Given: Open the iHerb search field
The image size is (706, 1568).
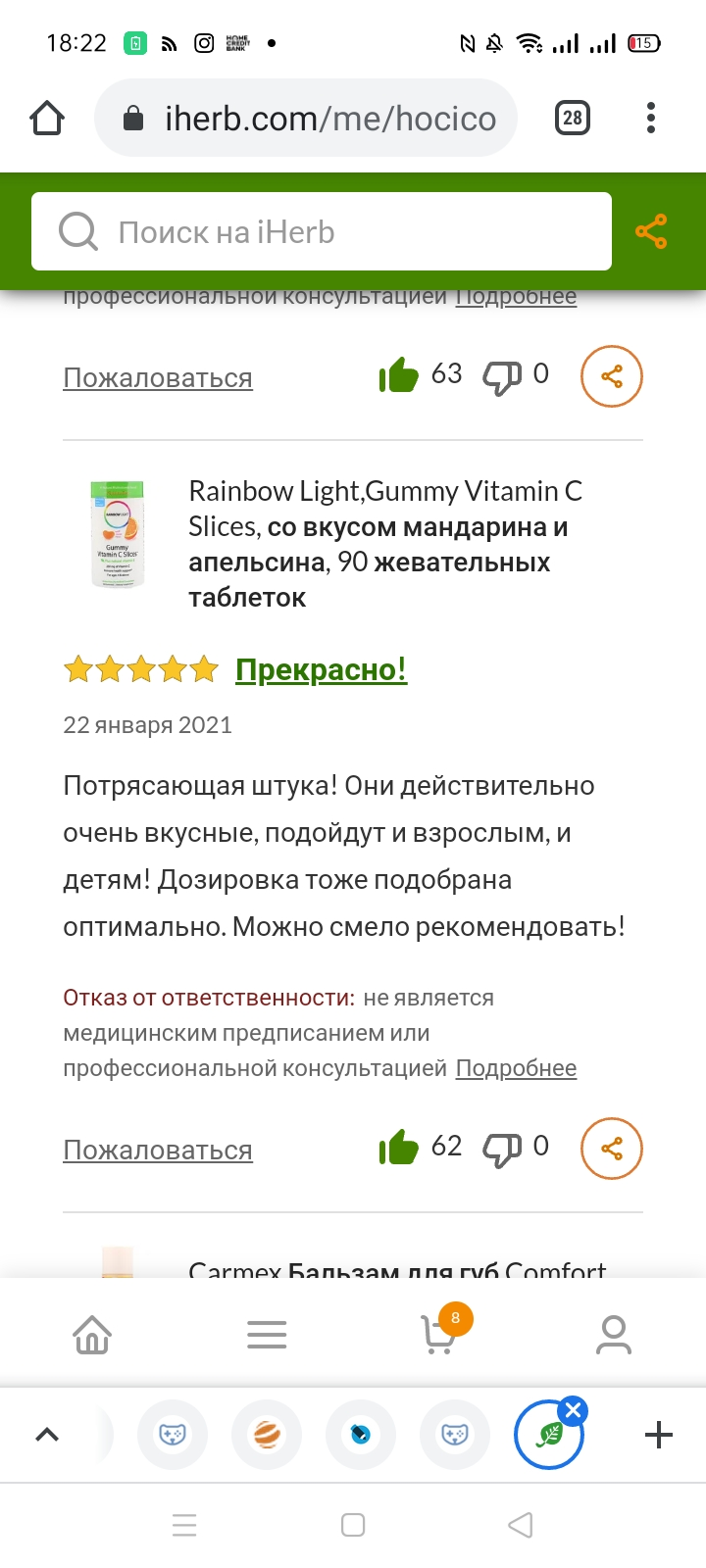Looking at the screenshot, I should click(322, 231).
